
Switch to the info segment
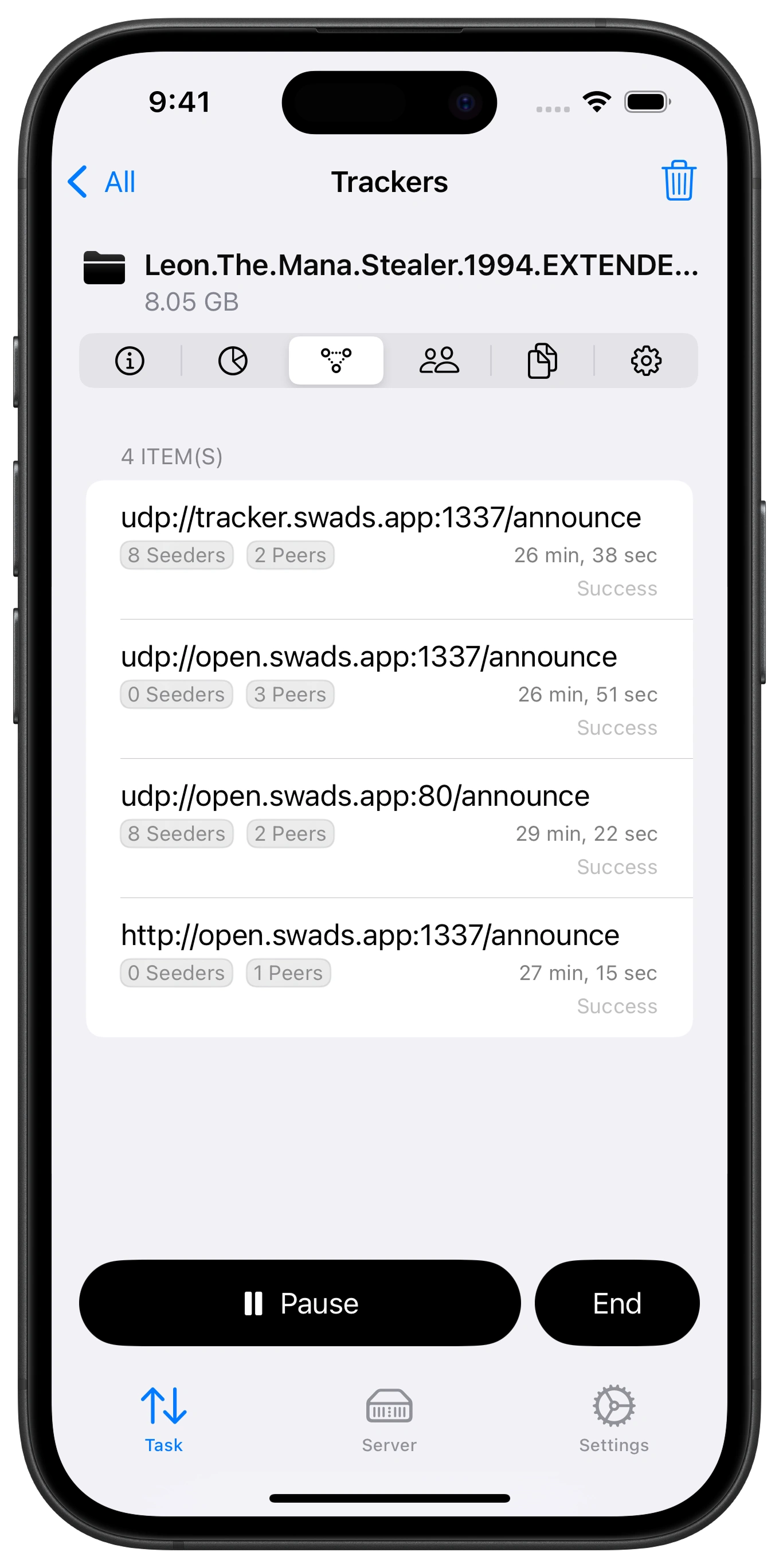[x=130, y=360]
